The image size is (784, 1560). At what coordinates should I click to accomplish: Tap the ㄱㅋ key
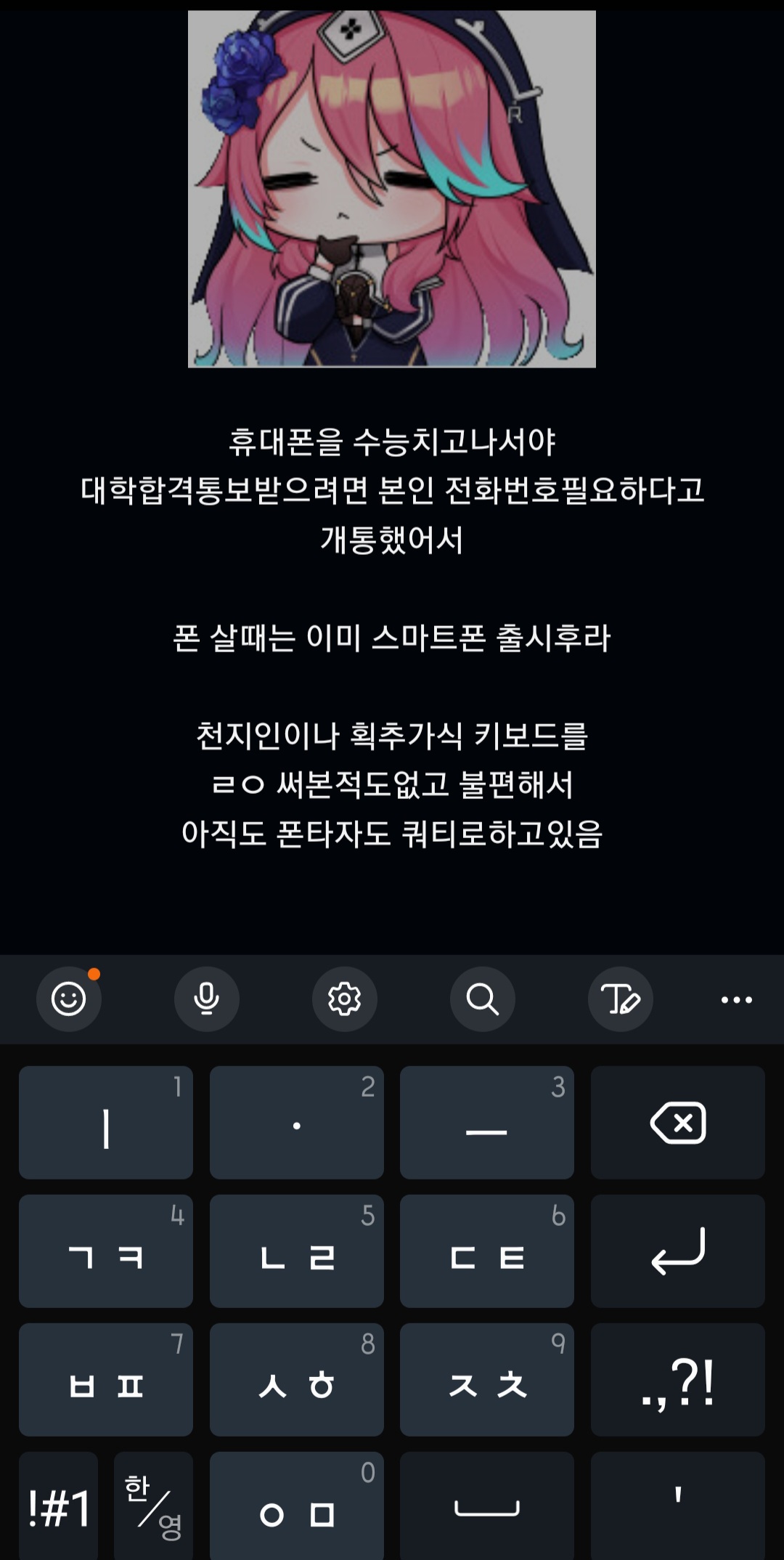(x=106, y=1251)
